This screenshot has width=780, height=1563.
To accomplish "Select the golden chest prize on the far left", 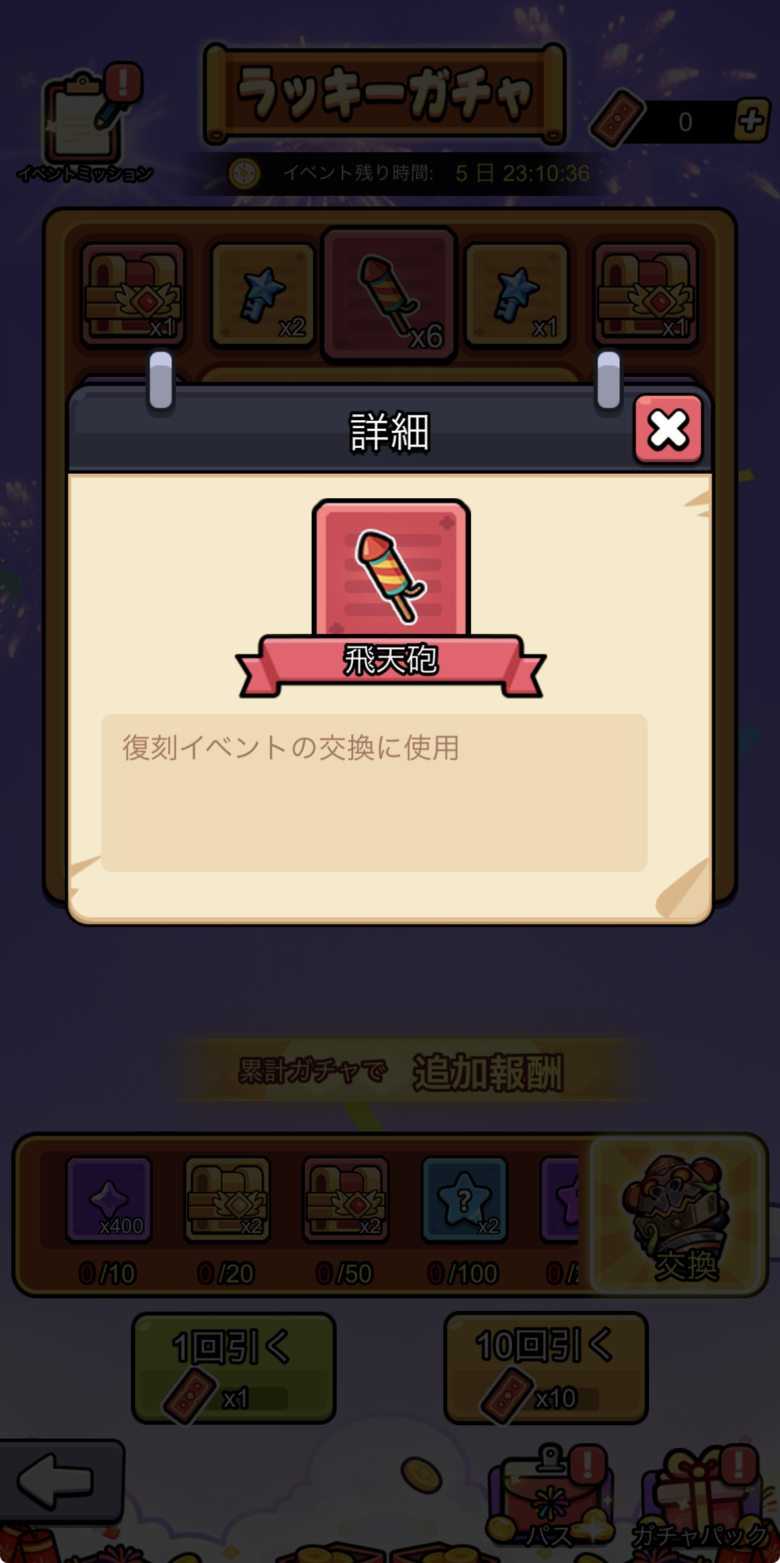I will (x=133, y=290).
